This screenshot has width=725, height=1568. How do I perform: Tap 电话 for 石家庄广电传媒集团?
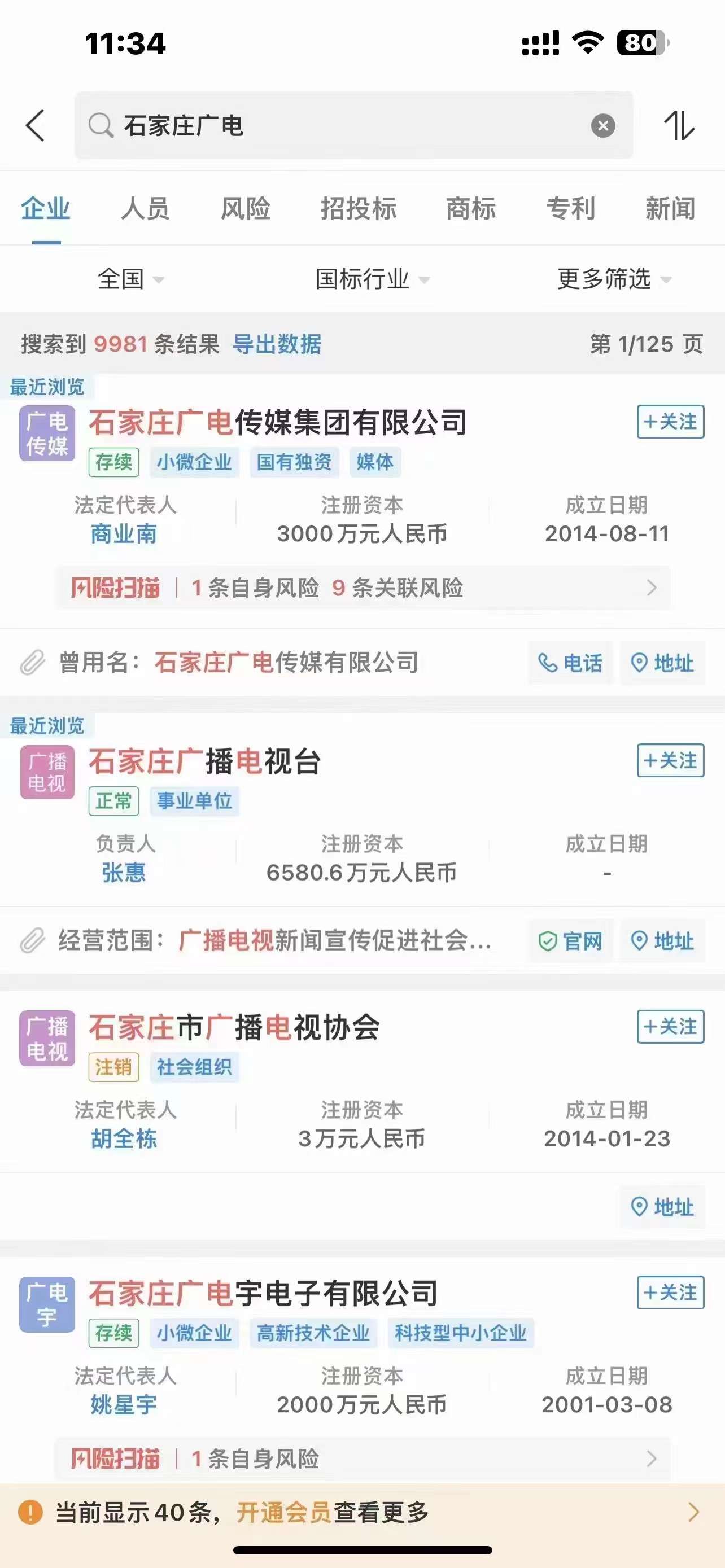click(570, 663)
